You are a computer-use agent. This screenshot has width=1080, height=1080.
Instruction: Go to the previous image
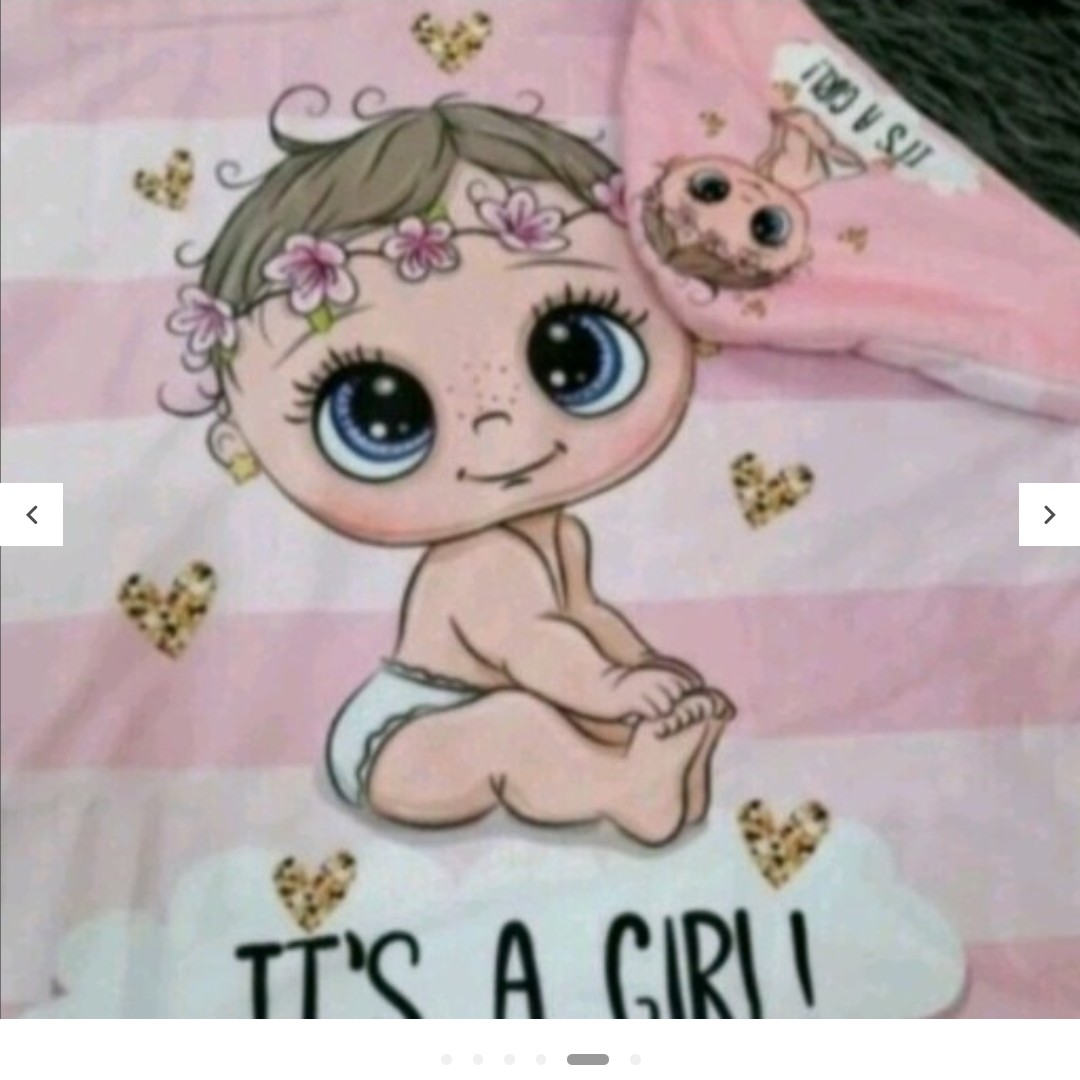(x=31, y=514)
